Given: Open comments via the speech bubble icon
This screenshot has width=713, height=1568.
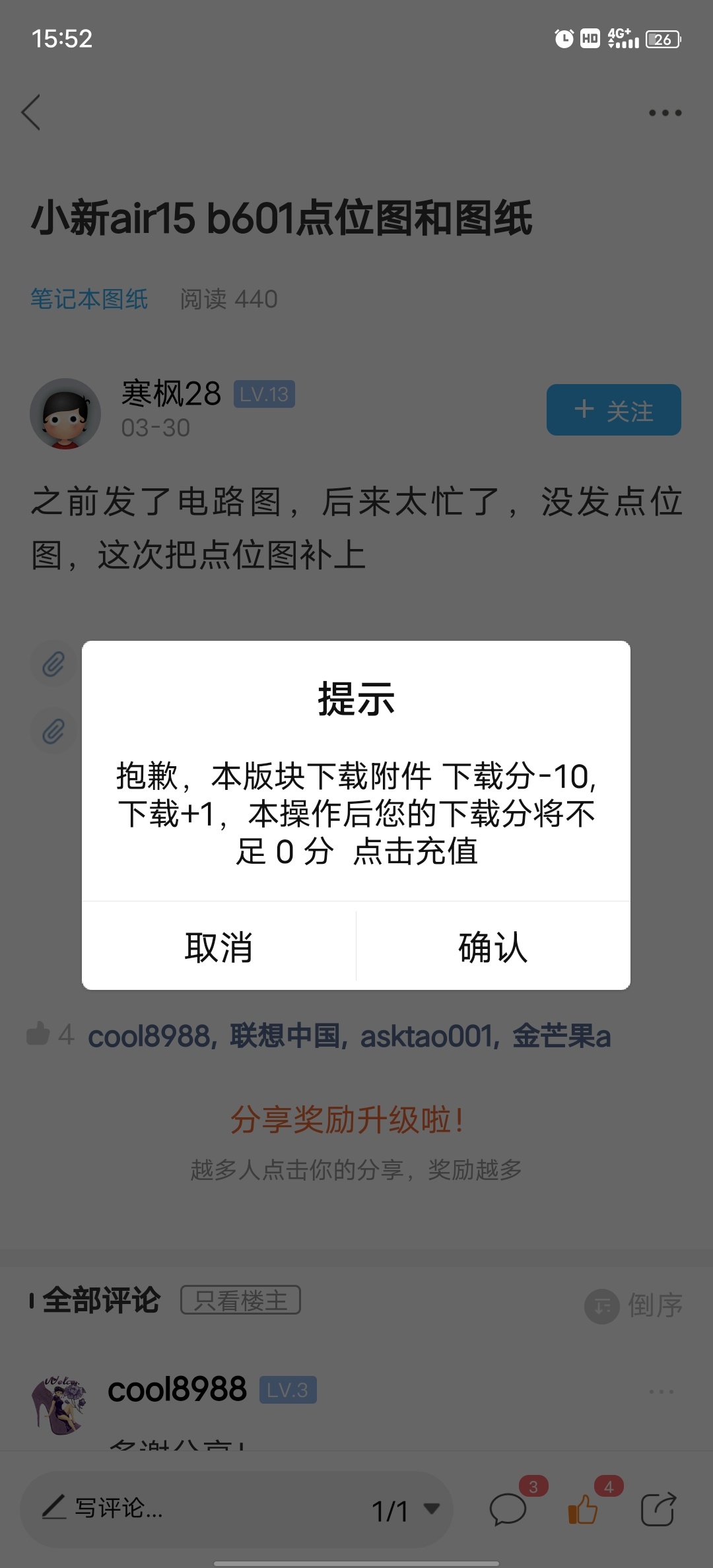Looking at the screenshot, I should [508, 1509].
